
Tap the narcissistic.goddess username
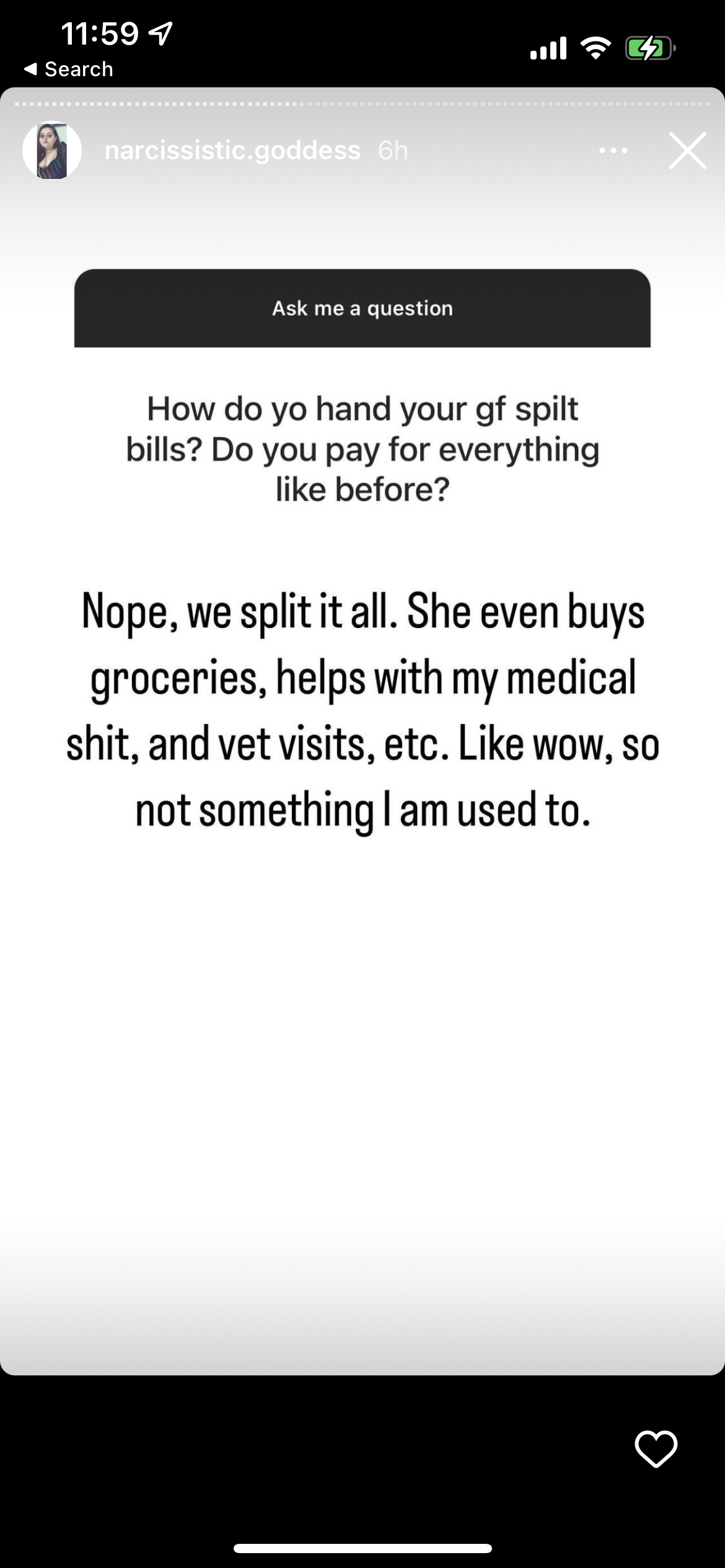tap(232, 150)
